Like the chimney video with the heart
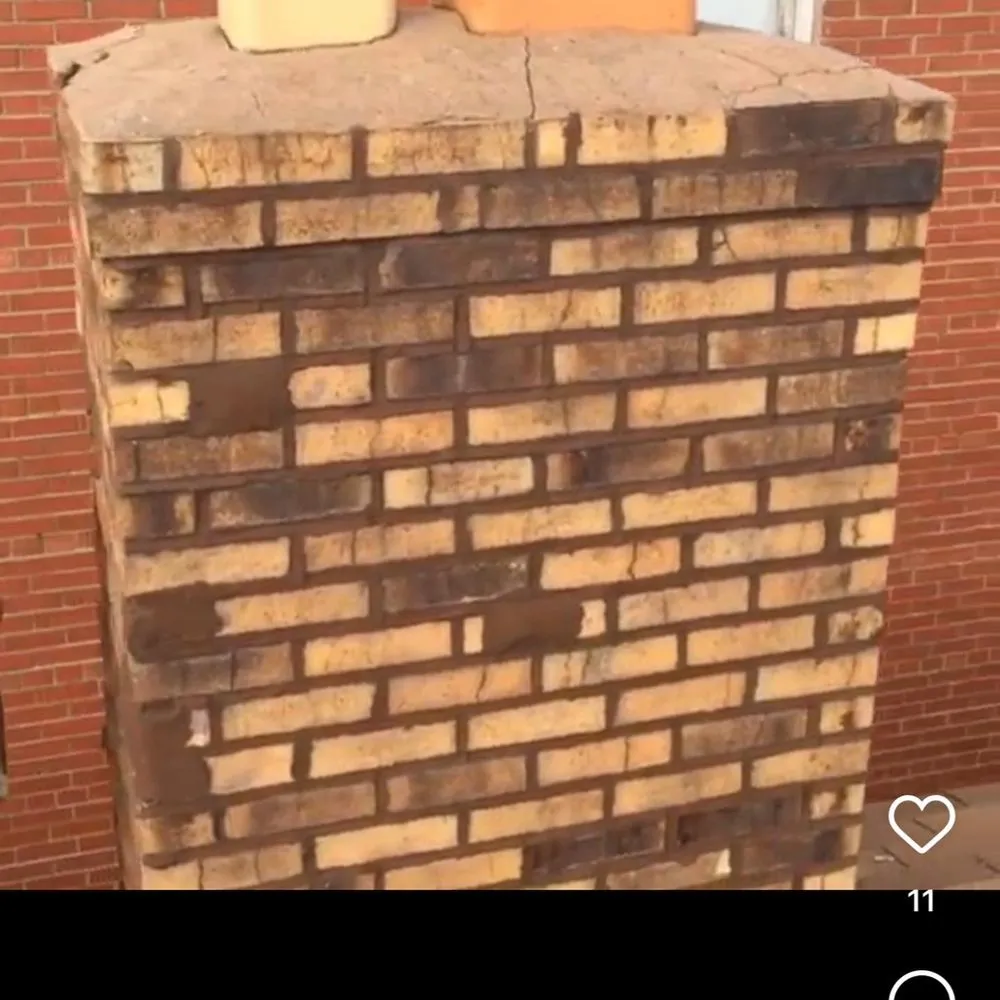Screen dimensions: 1000x1000 [921, 824]
